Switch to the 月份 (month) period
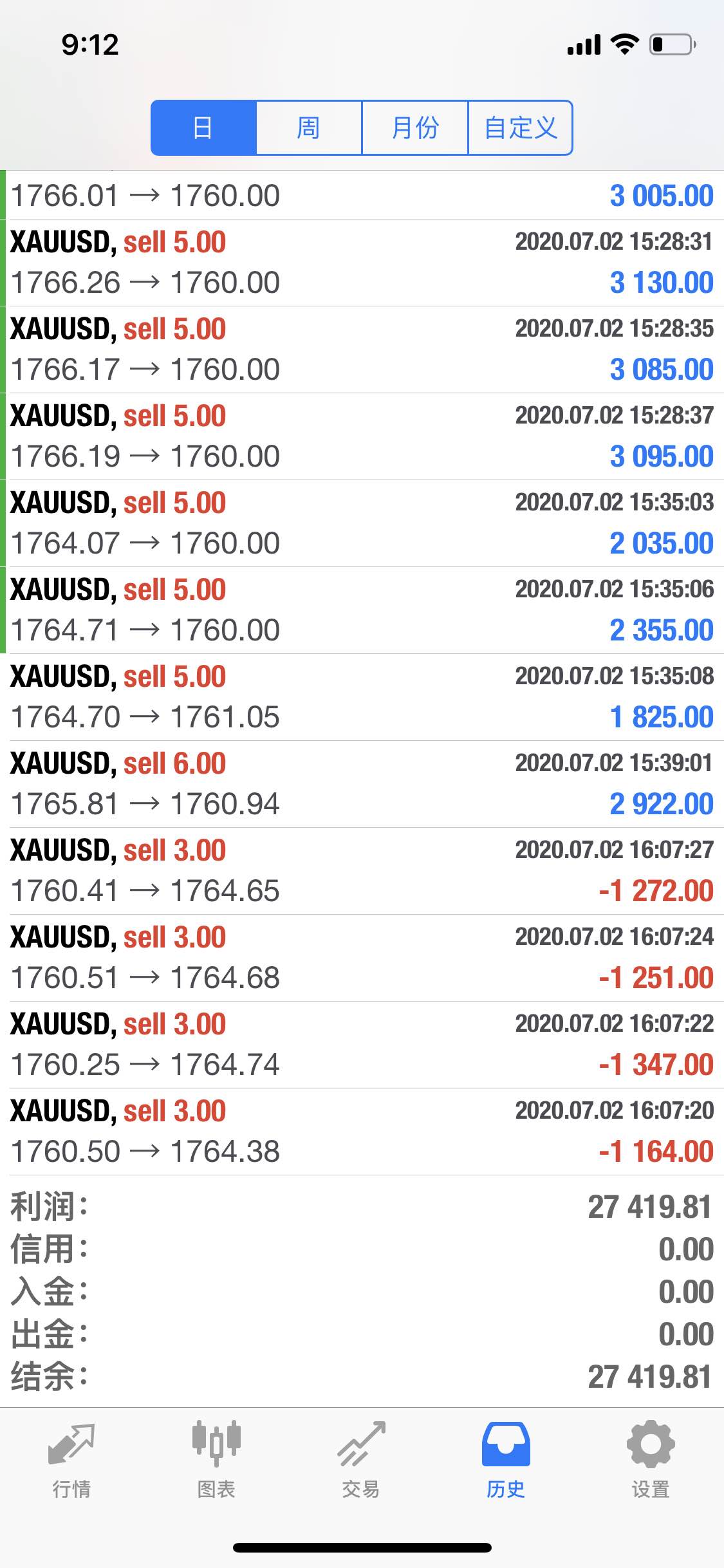 [x=414, y=127]
